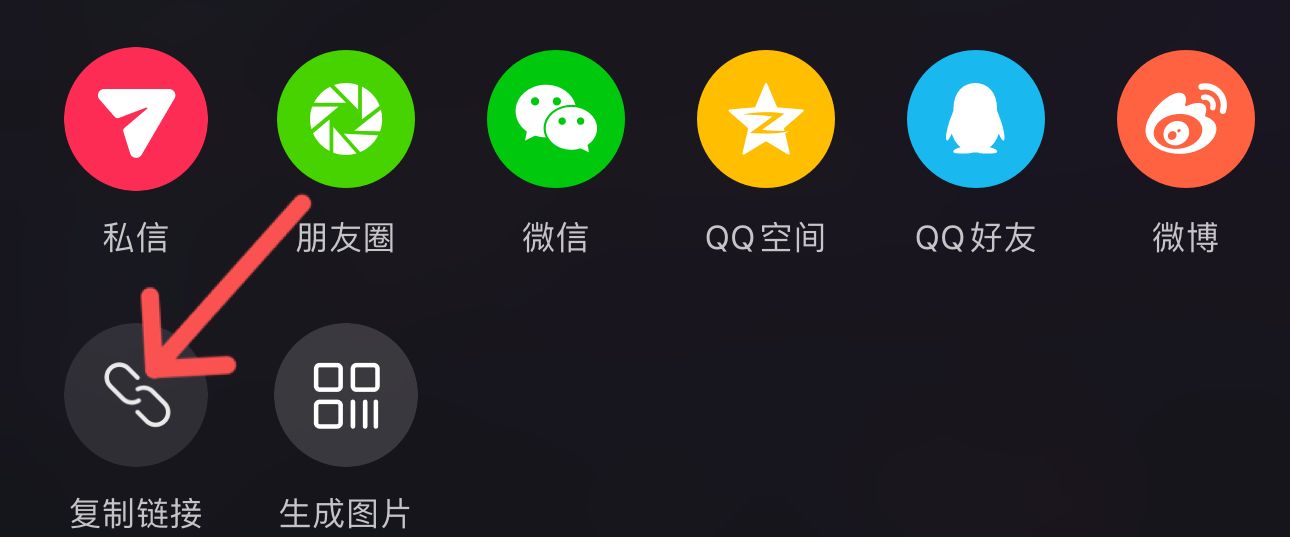Send to QQ好友
Screen dimensions: 1290x537
point(976,118)
